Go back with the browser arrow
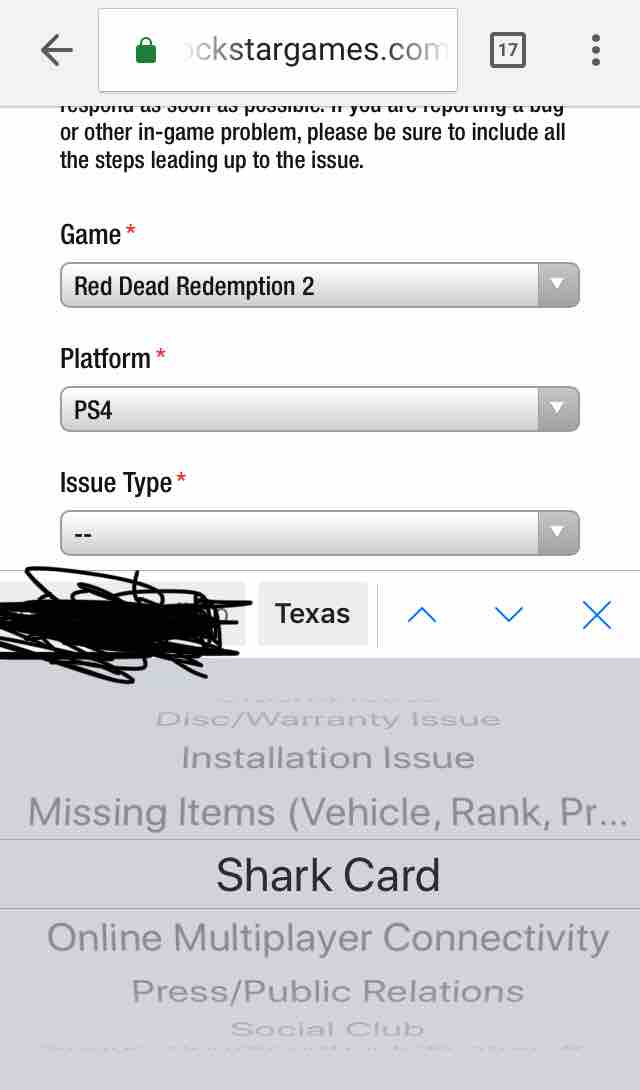The height and width of the screenshot is (1090, 640). point(57,50)
